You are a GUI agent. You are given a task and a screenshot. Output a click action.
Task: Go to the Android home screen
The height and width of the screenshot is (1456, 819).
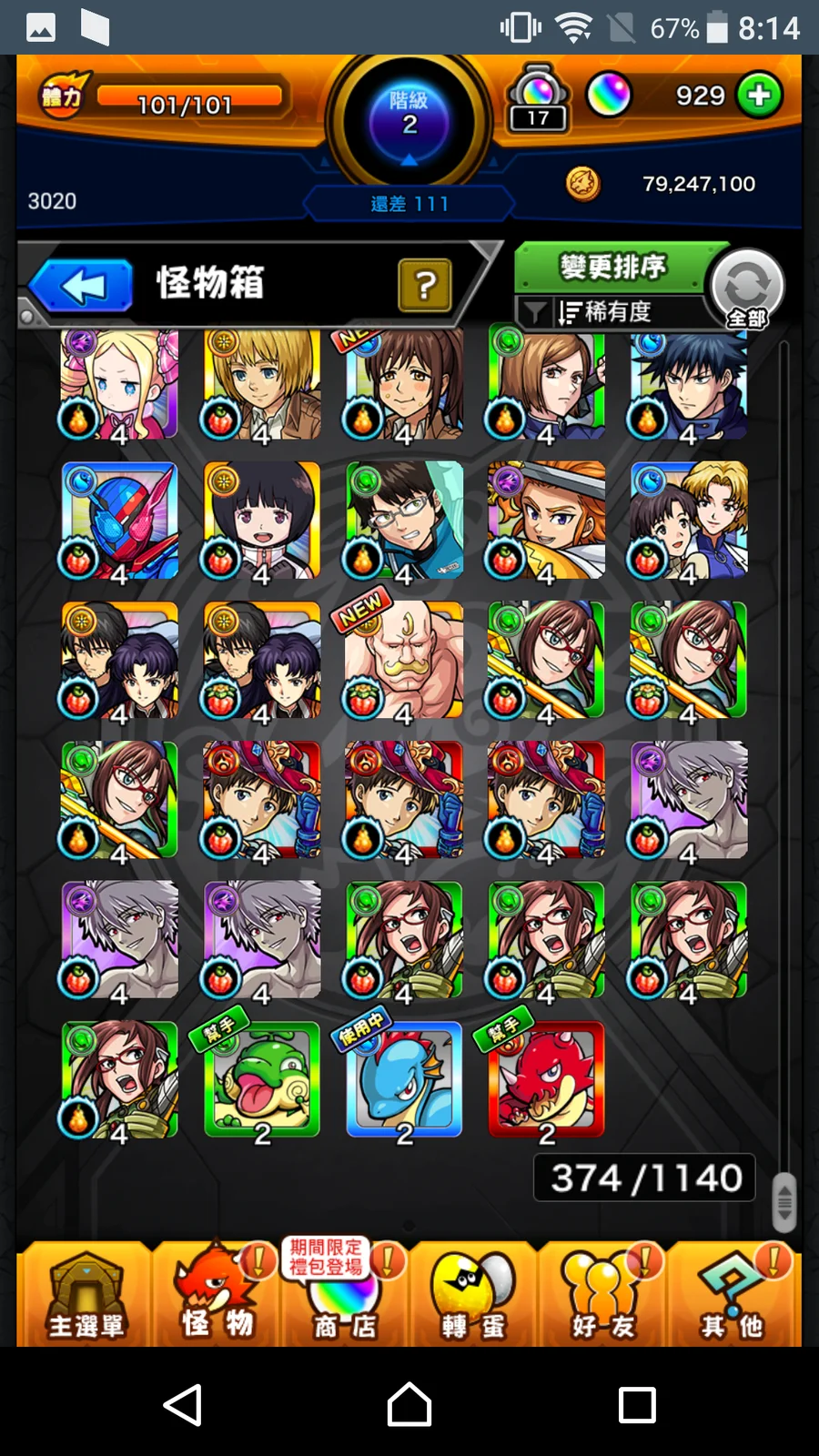tap(409, 1404)
